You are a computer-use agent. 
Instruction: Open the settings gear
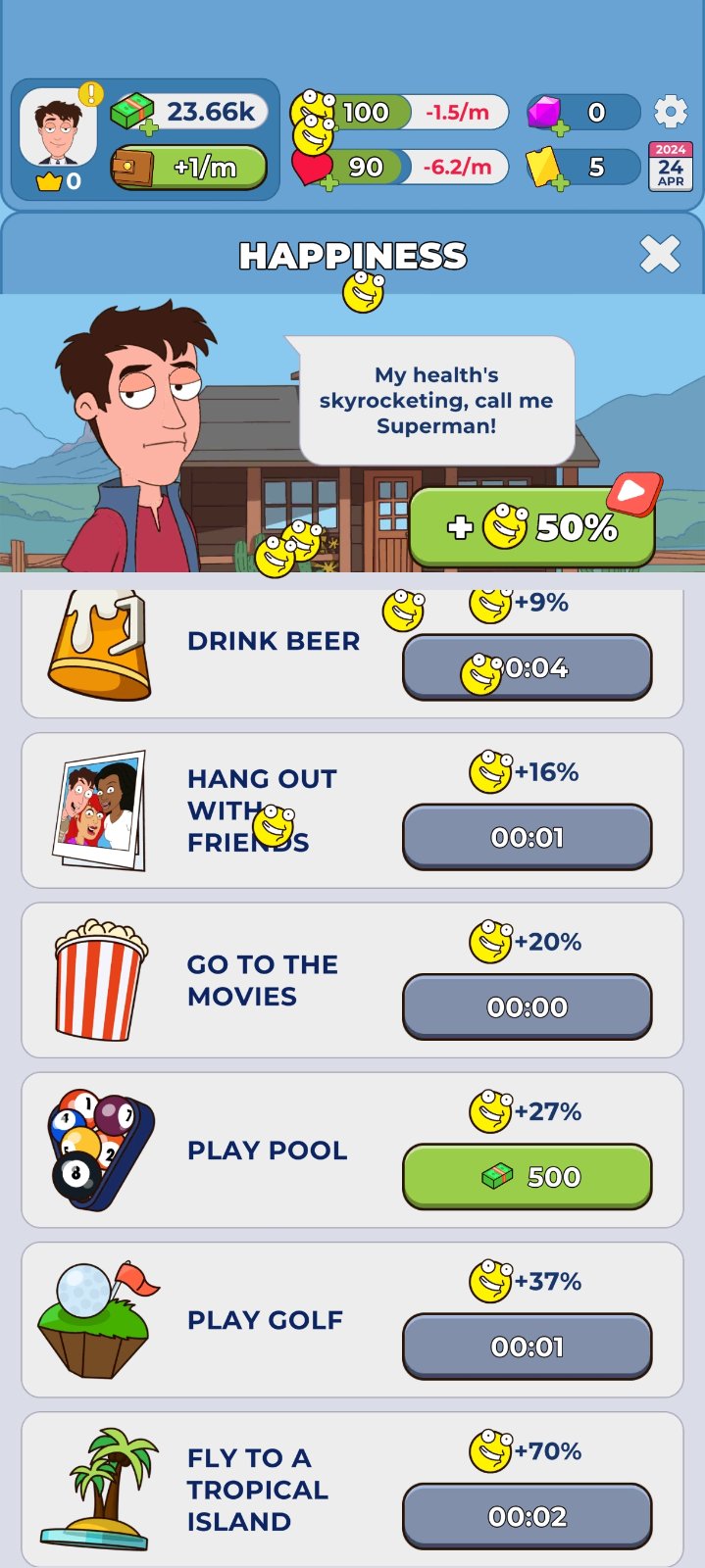tap(671, 112)
